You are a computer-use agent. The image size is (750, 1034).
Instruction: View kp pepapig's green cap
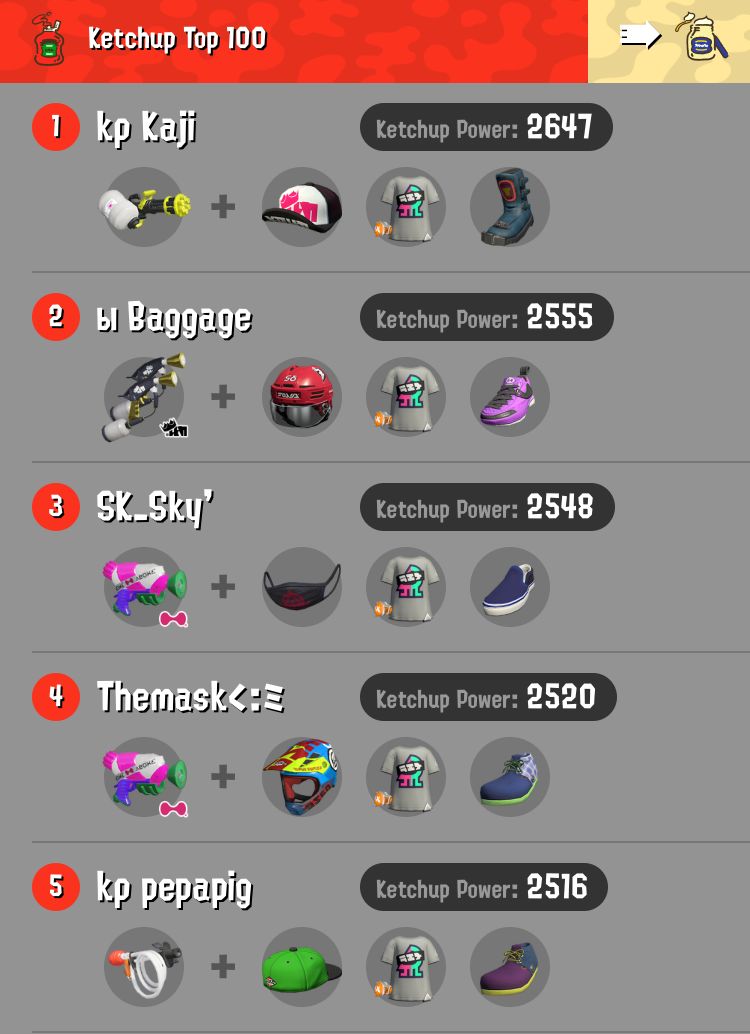click(302, 967)
